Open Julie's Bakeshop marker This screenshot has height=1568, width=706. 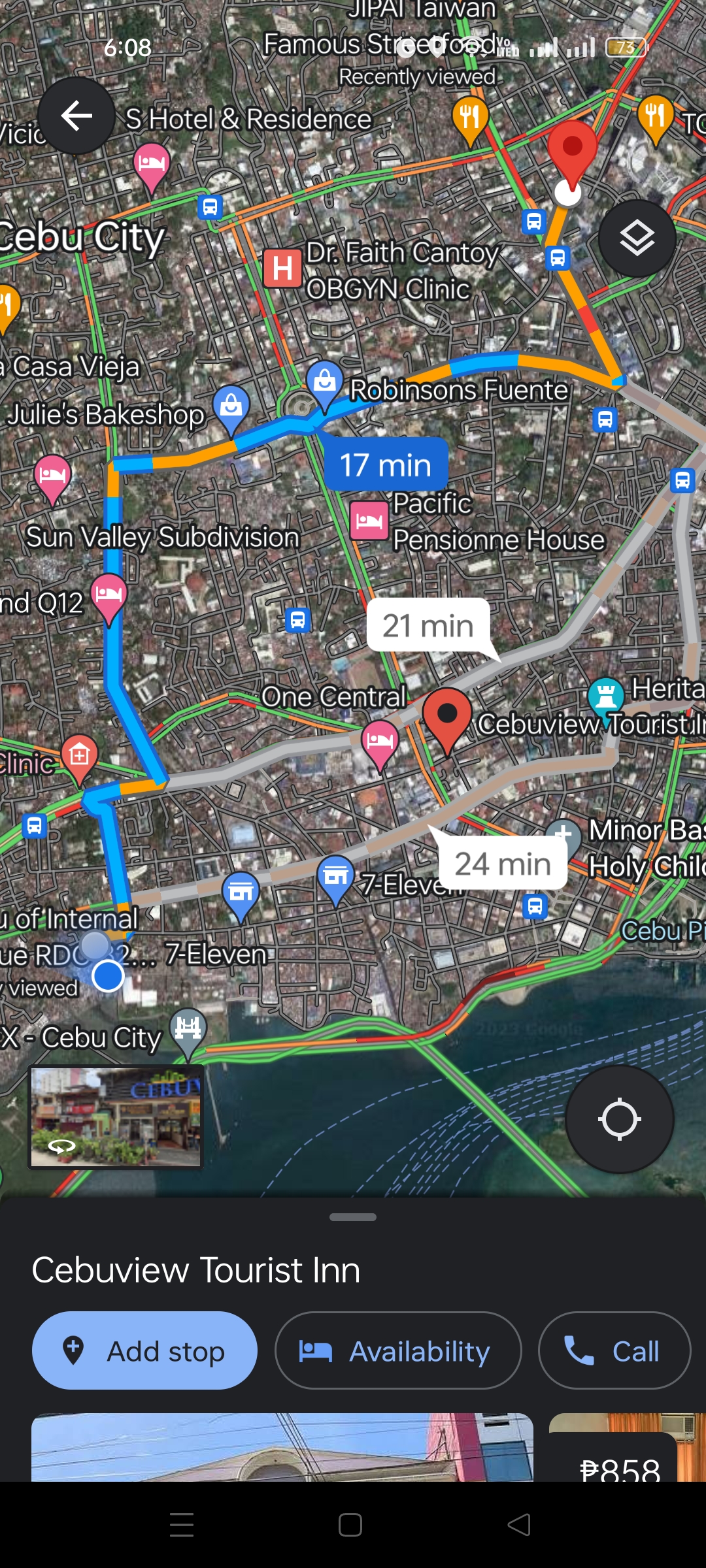coord(231,406)
